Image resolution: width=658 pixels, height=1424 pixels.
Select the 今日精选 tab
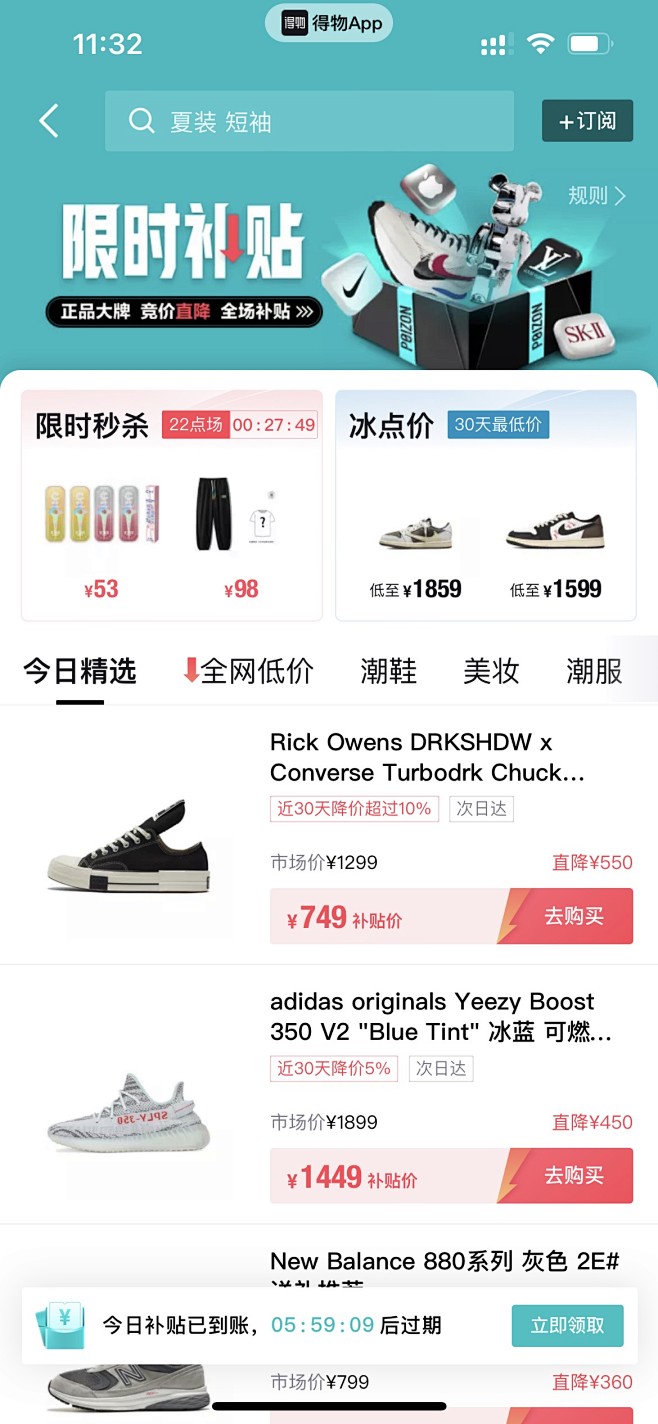point(80,671)
